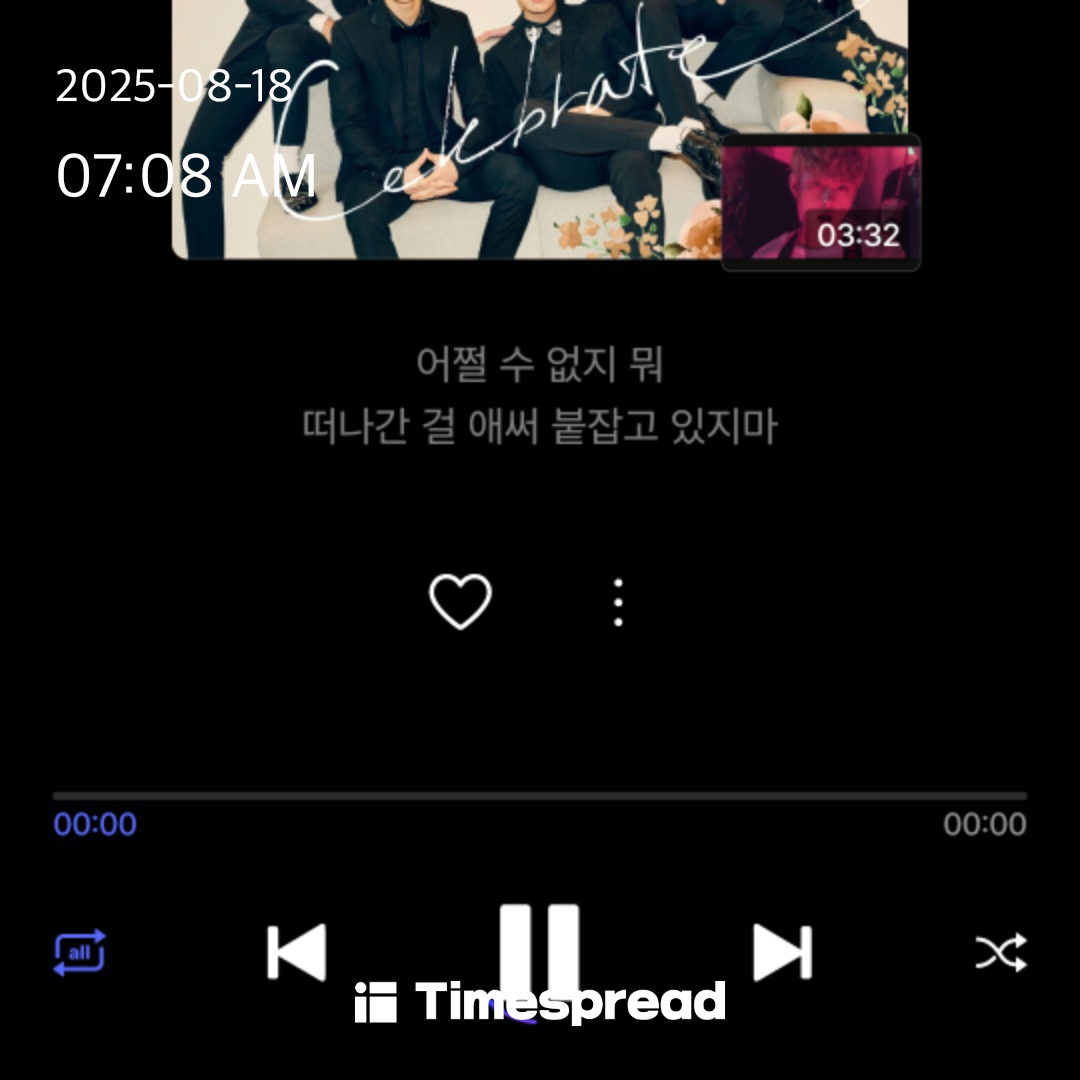Open the music video thumbnail 03:32

tap(820, 202)
